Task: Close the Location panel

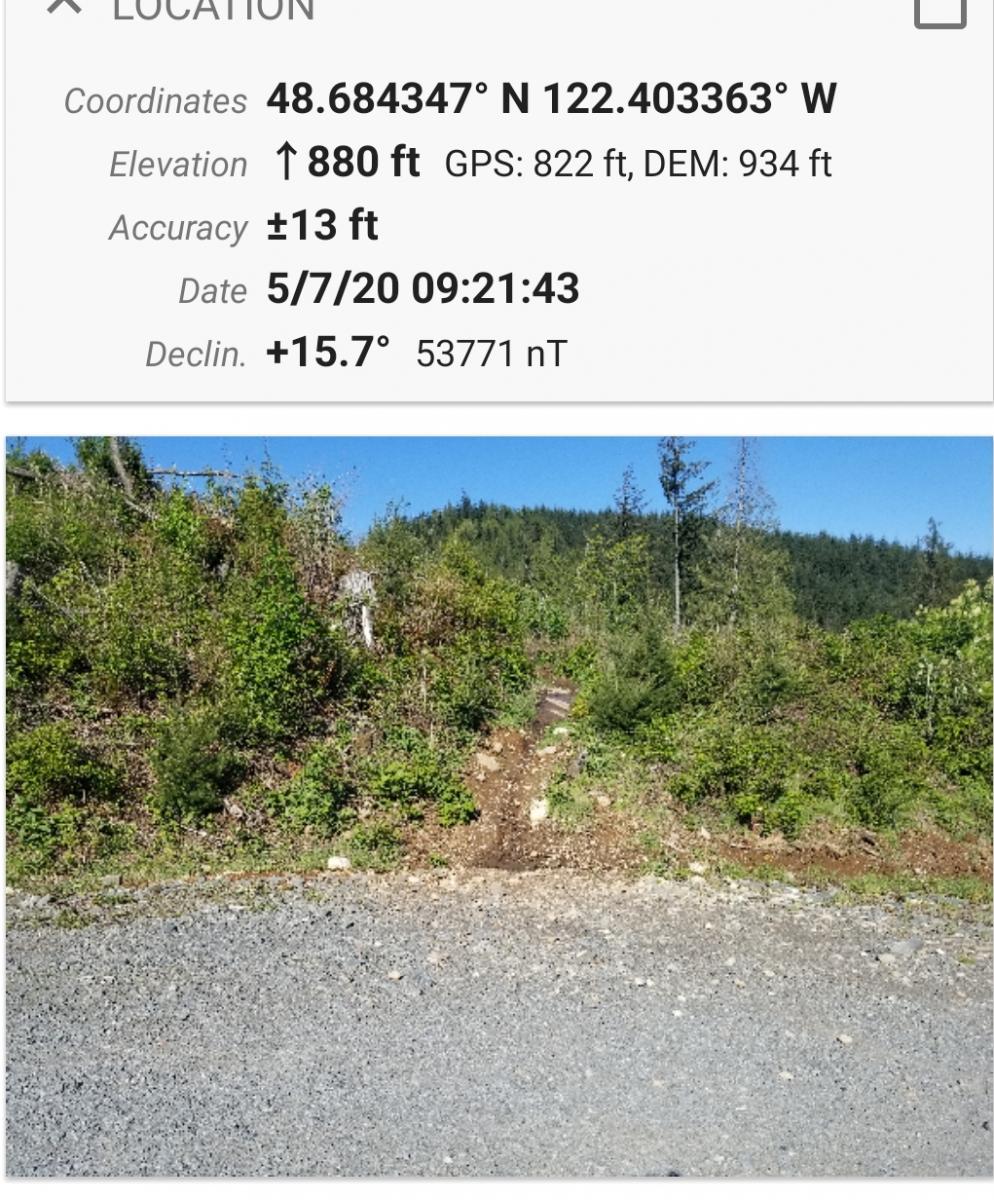Action: click(64, 6)
